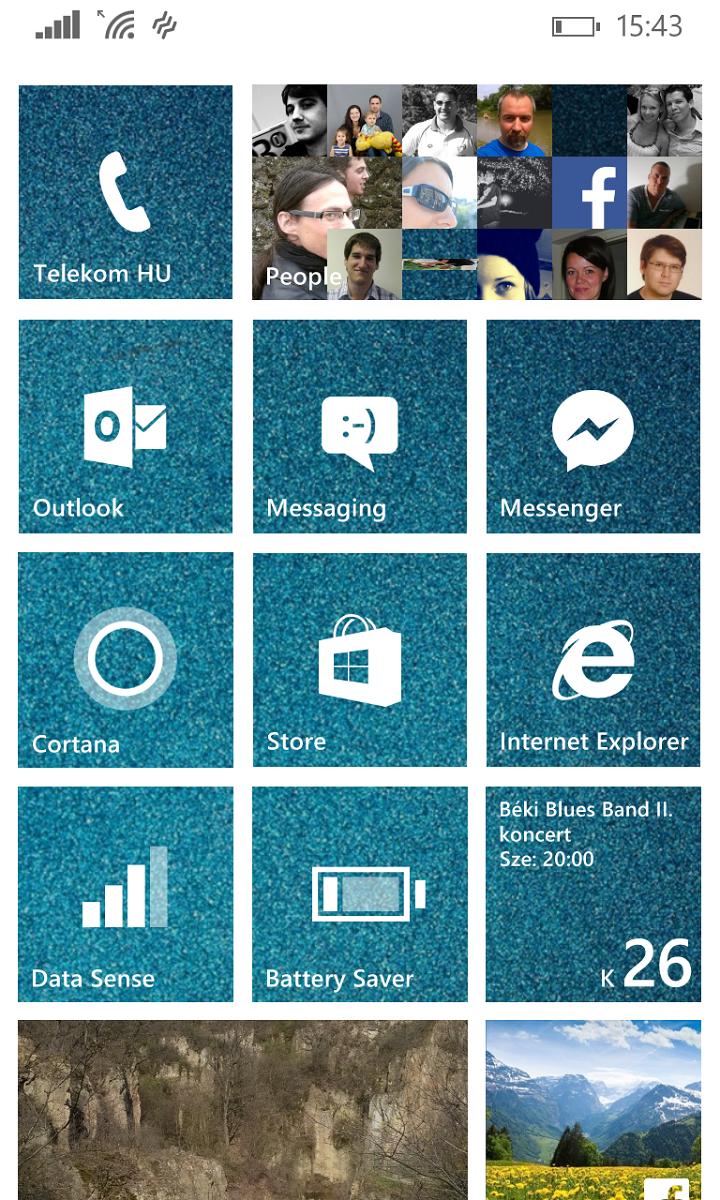Launch Messenger
The height and width of the screenshot is (1200, 720).
point(593,426)
